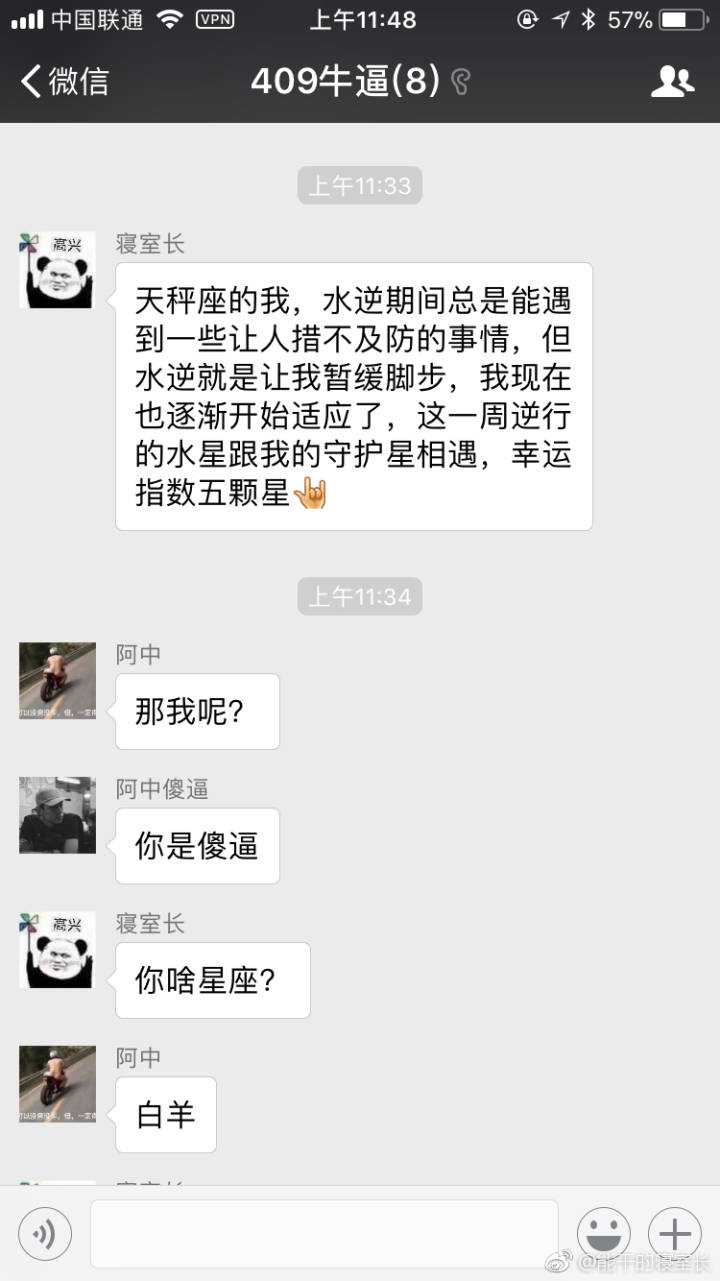This screenshot has width=720, height=1281.
Task: Tap 寝室长's avatar beside the long message
Action: click(x=57, y=270)
